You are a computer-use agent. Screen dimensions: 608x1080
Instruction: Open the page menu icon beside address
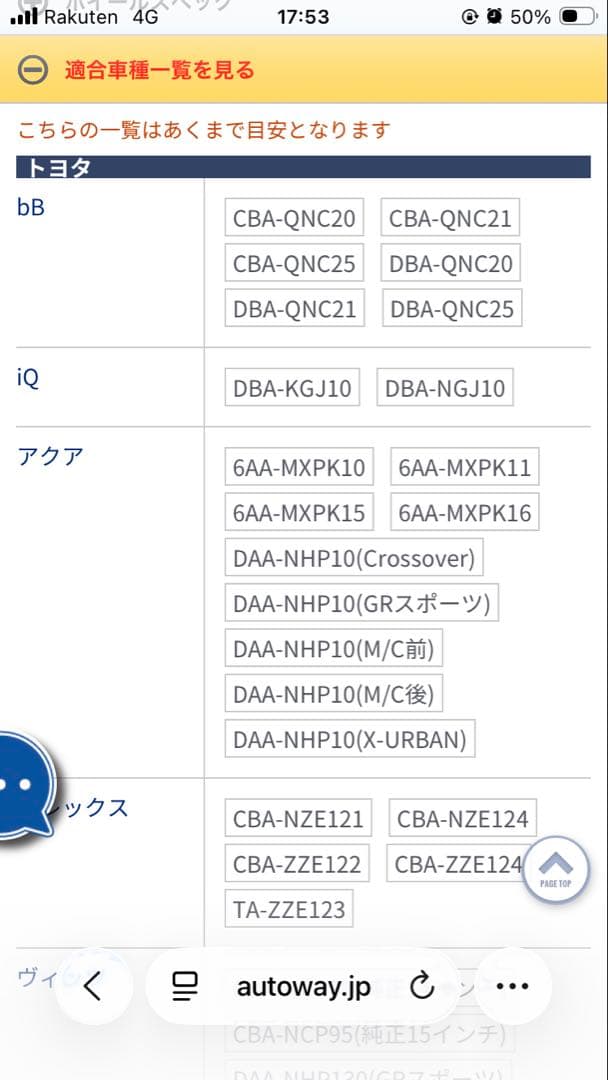[185, 987]
